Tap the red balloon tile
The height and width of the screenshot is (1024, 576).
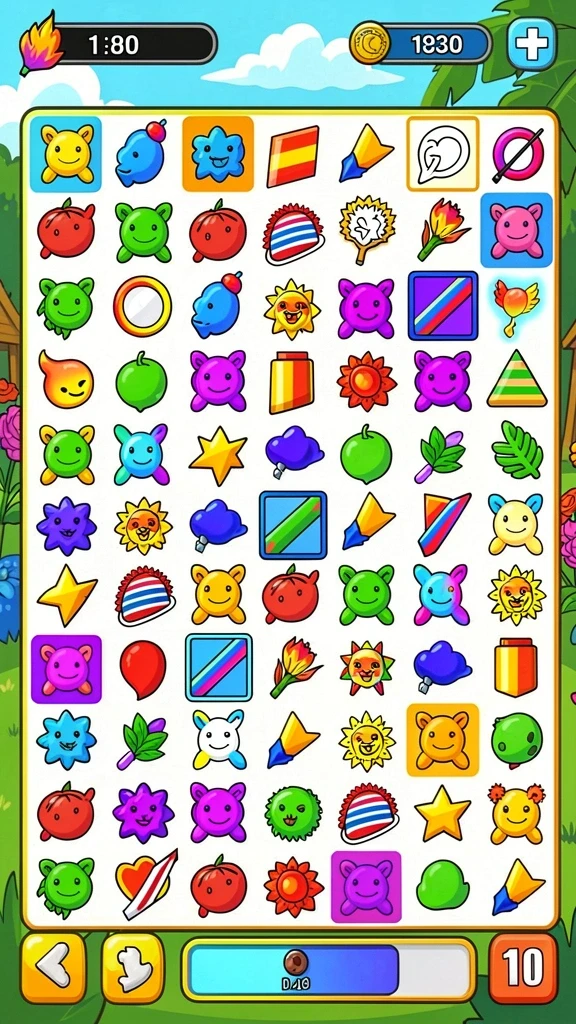click(143, 669)
